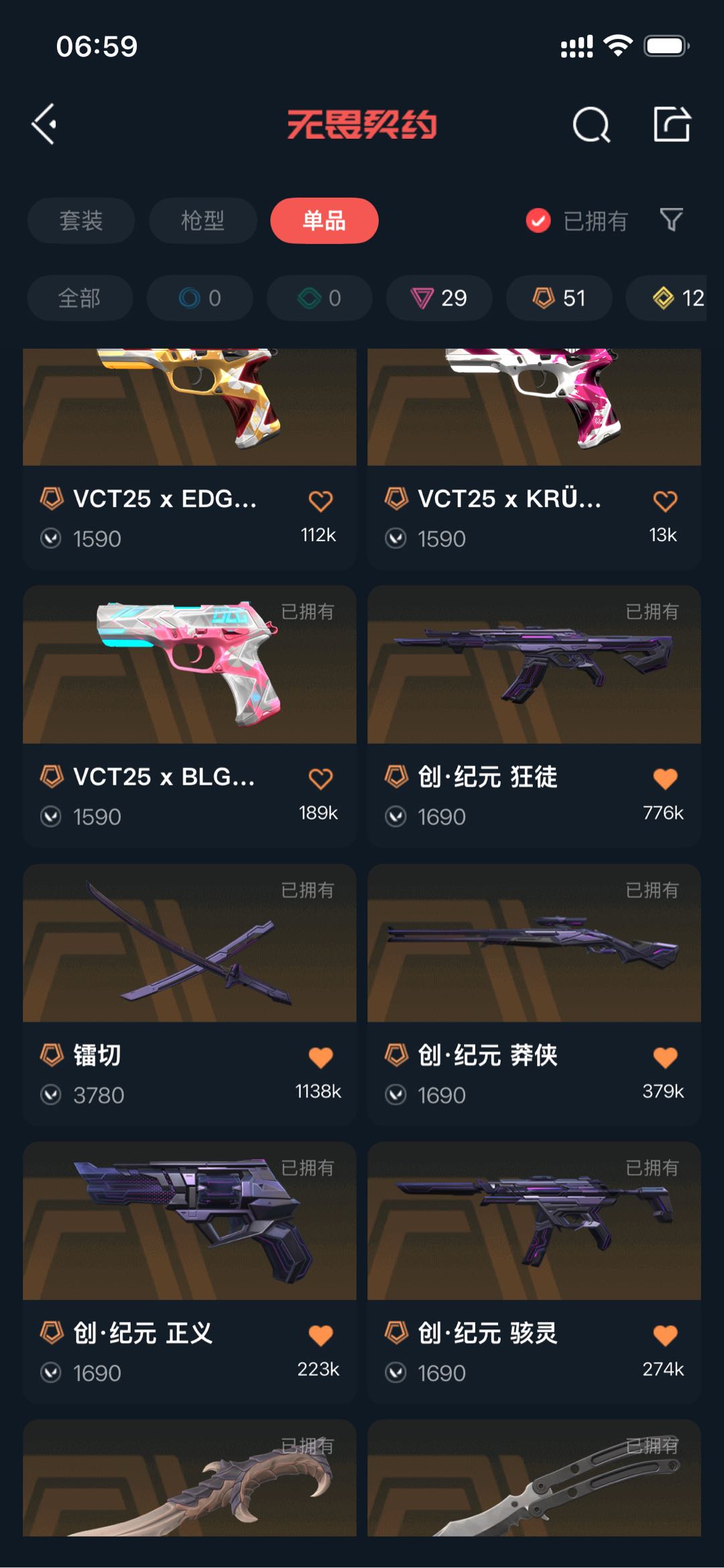Like the VCT25 x KRÜ skin
Image resolution: width=724 pixels, height=1568 pixels.
[x=665, y=501]
